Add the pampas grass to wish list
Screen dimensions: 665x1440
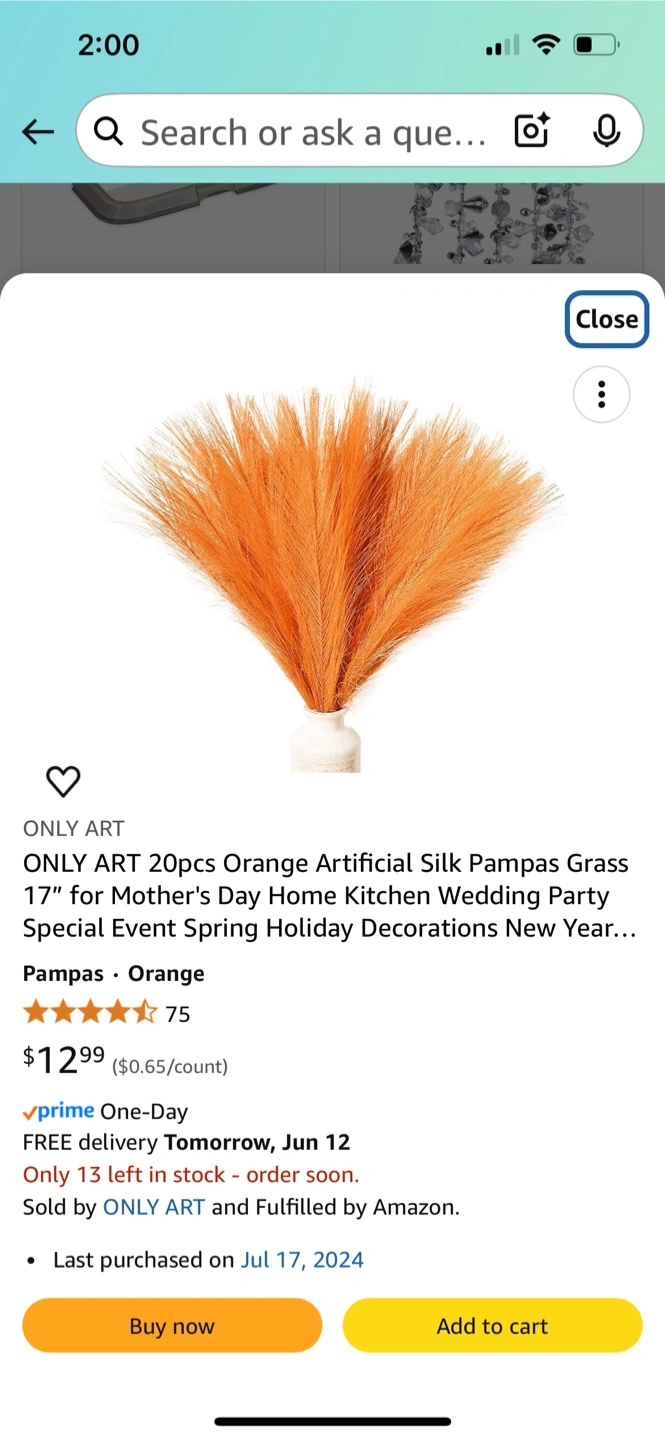pos(63,781)
